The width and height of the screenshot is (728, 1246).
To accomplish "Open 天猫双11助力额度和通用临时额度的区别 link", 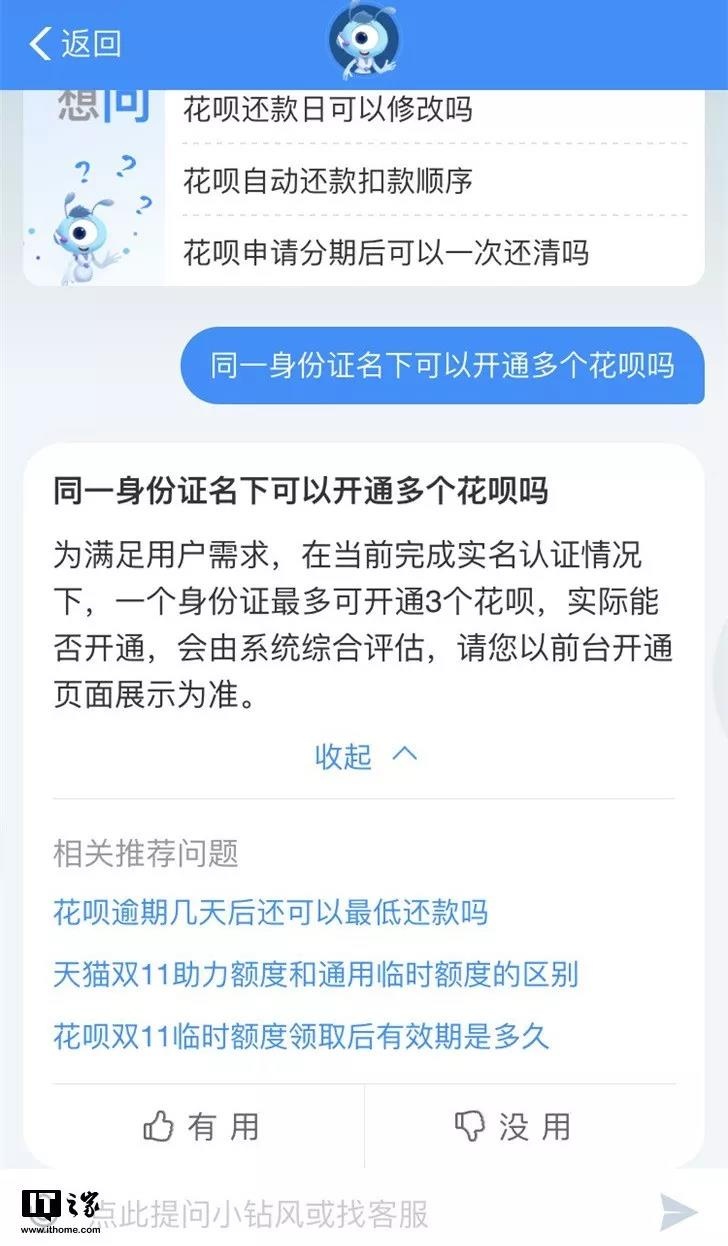I will pyautogui.click(x=315, y=974).
